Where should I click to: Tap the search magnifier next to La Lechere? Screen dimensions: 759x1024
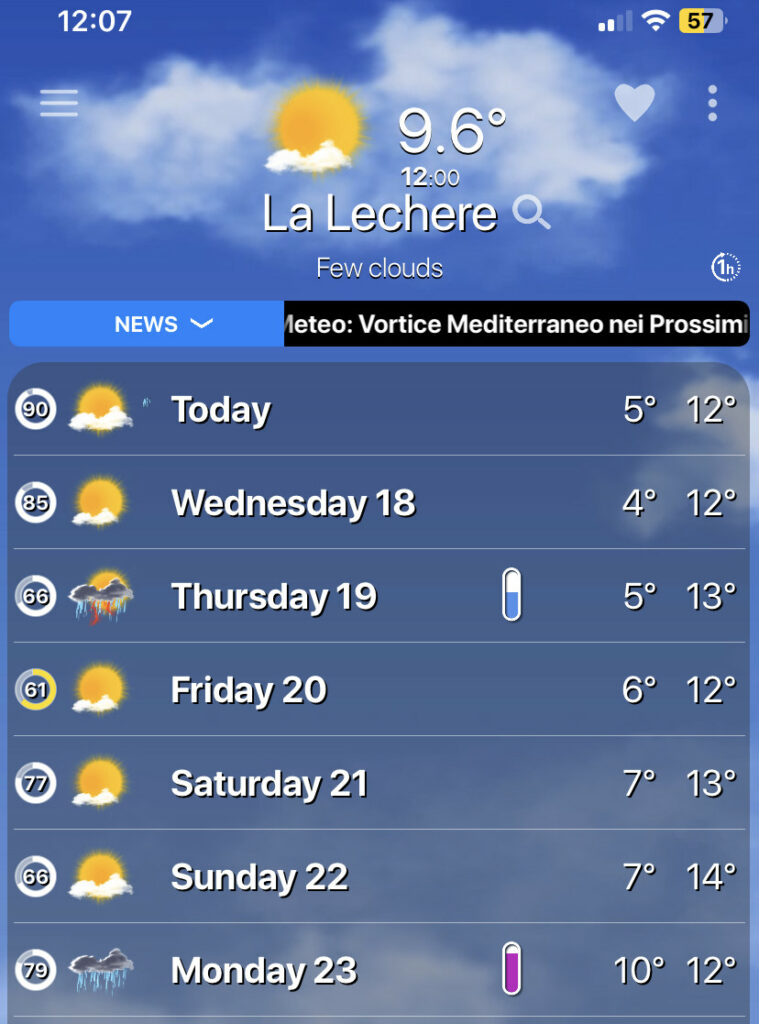(x=533, y=213)
